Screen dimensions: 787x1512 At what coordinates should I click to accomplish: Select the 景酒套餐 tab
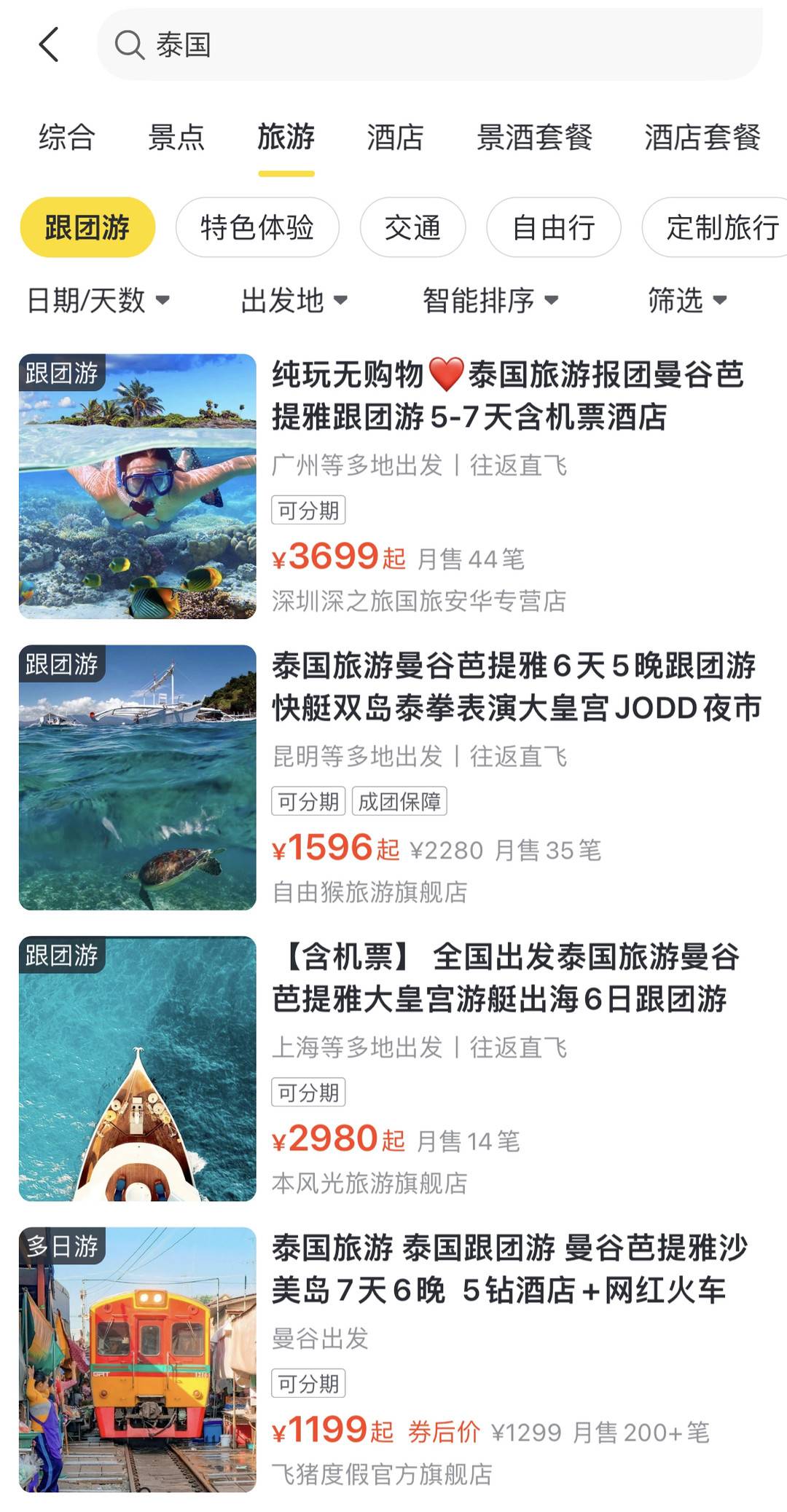534,137
